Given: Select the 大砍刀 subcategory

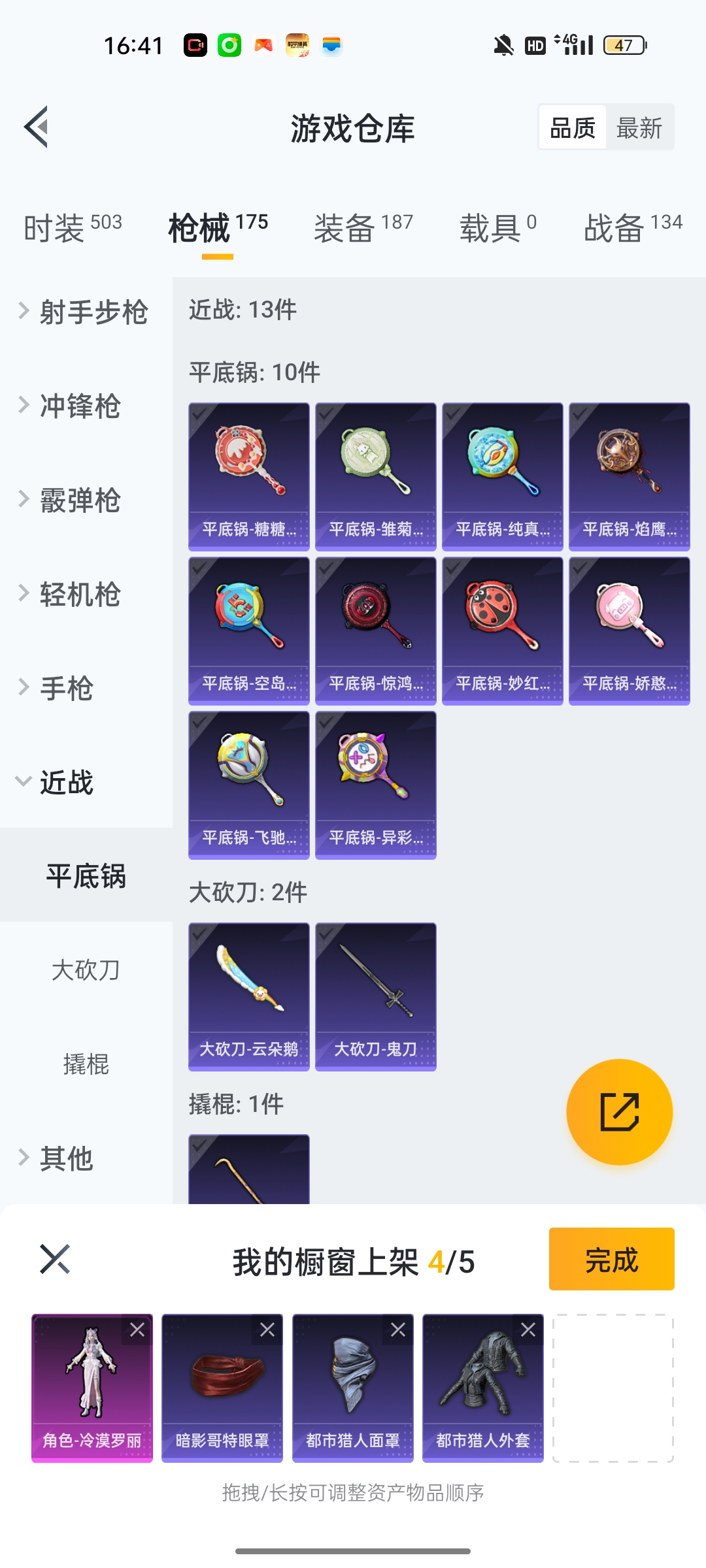Looking at the screenshot, I should (86, 970).
